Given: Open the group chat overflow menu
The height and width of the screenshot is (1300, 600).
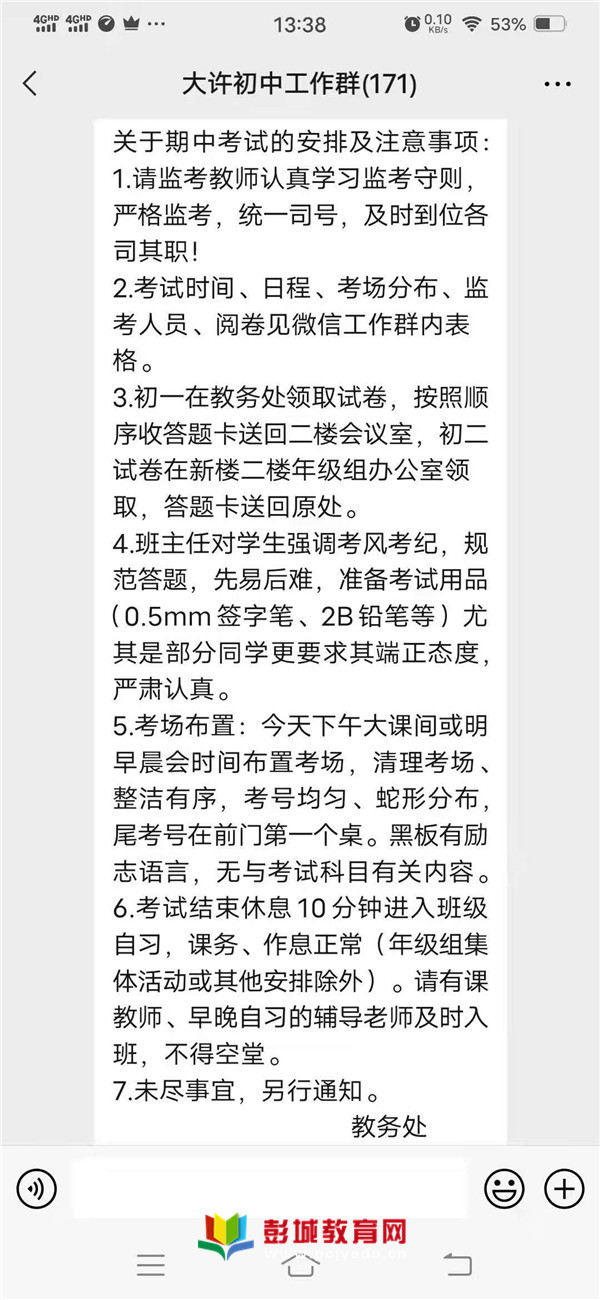Looking at the screenshot, I should point(558,84).
